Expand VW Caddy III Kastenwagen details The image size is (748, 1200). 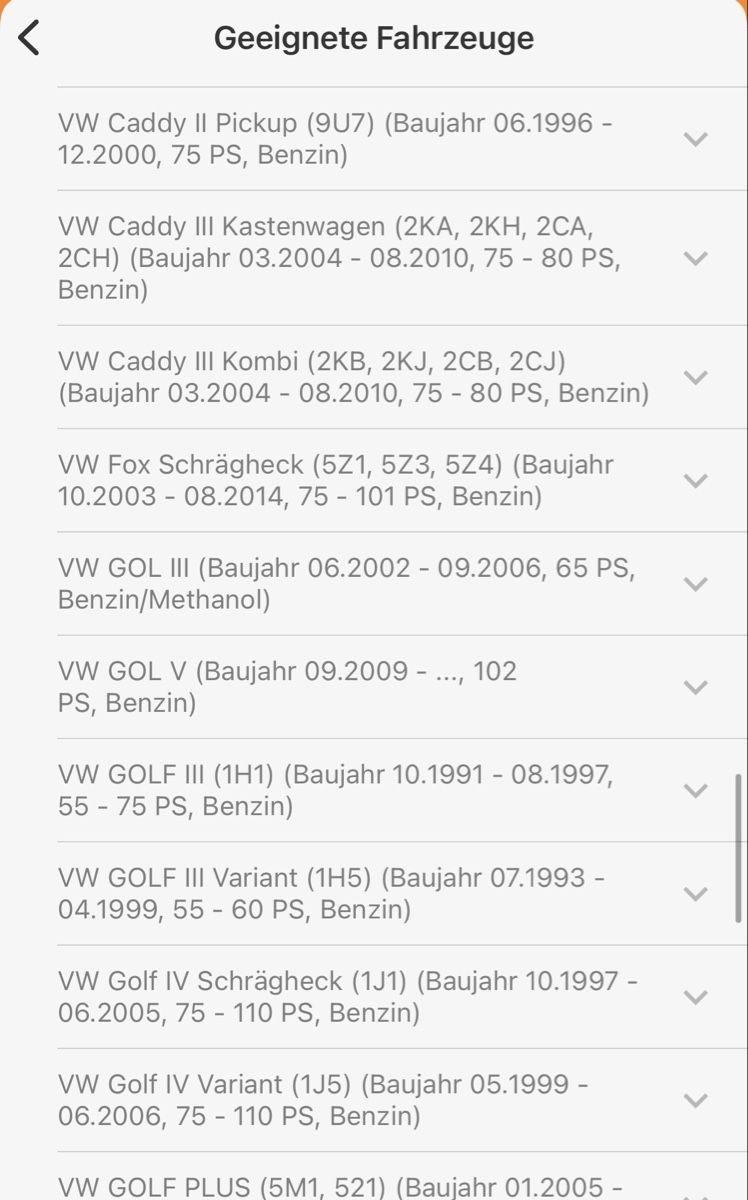pos(696,258)
